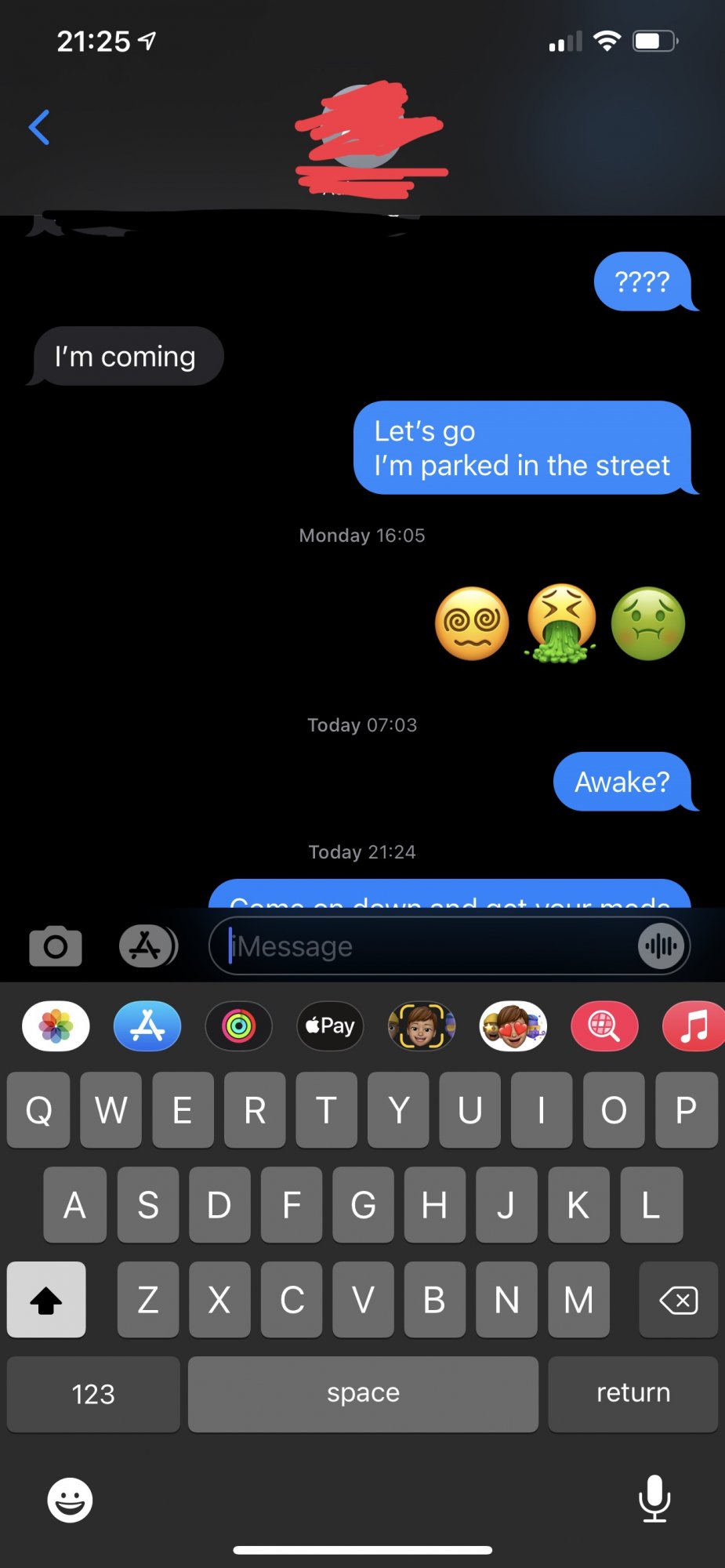Switch keyboard to numbers with 123 key
Screen dimensions: 725x1568
pos(93,1394)
